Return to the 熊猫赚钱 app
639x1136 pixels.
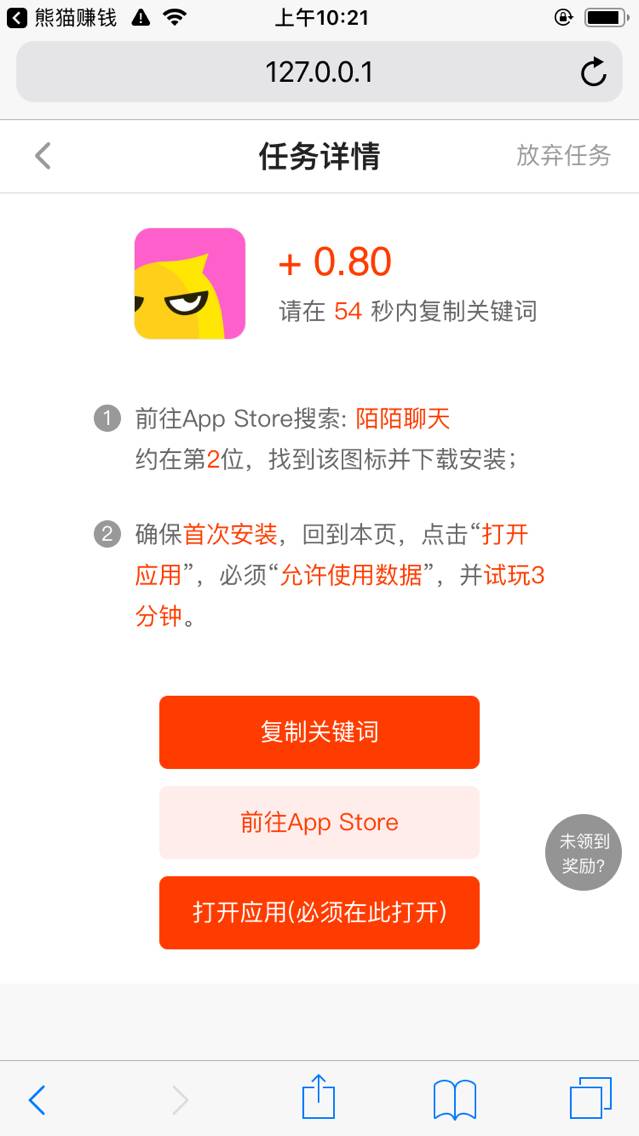[x=60, y=17]
